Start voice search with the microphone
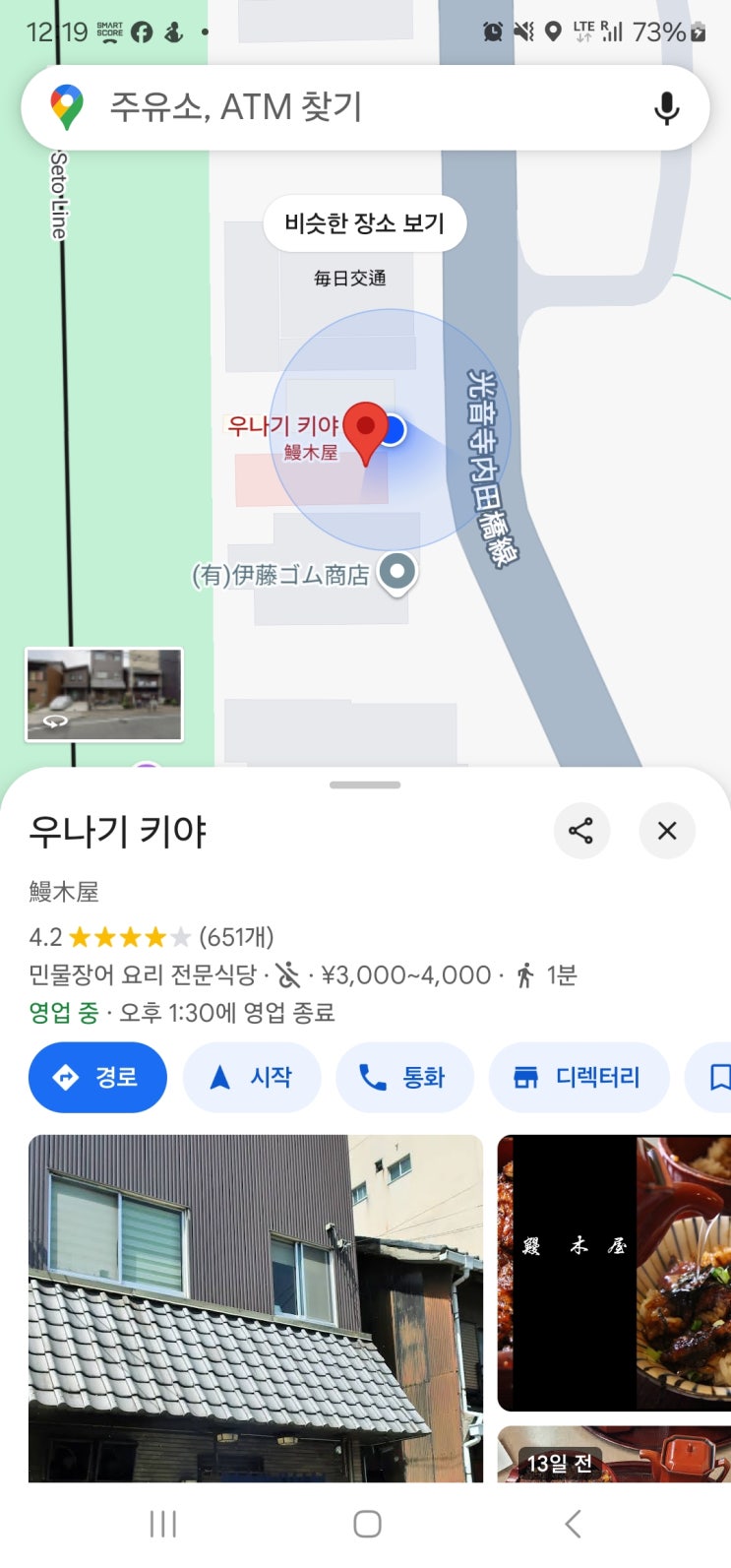The width and height of the screenshot is (731, 1568). coord(666,108)
